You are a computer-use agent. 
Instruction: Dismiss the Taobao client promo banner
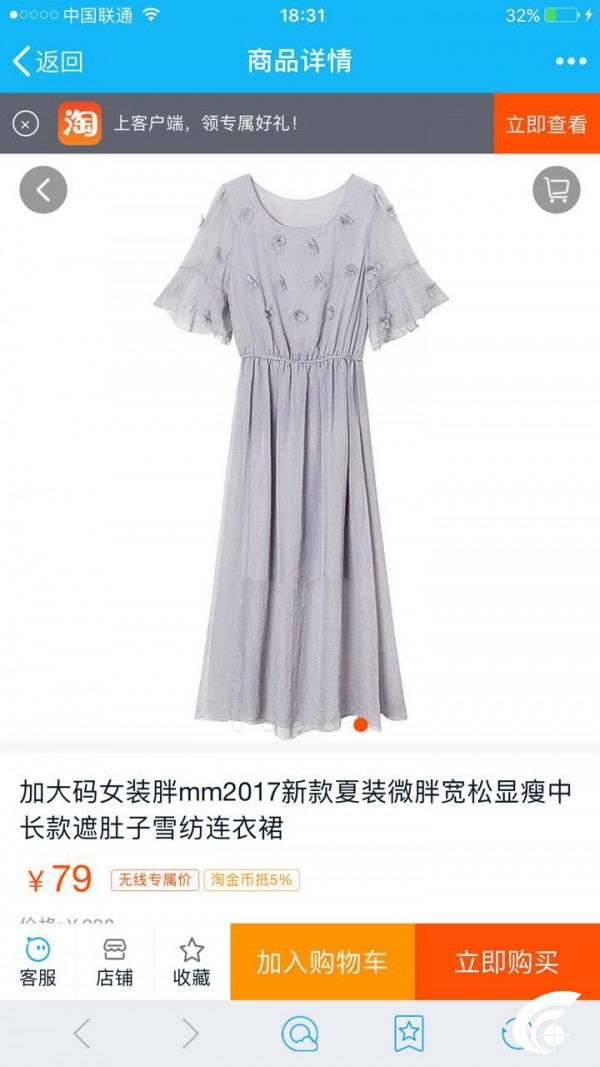coord(26,124)
